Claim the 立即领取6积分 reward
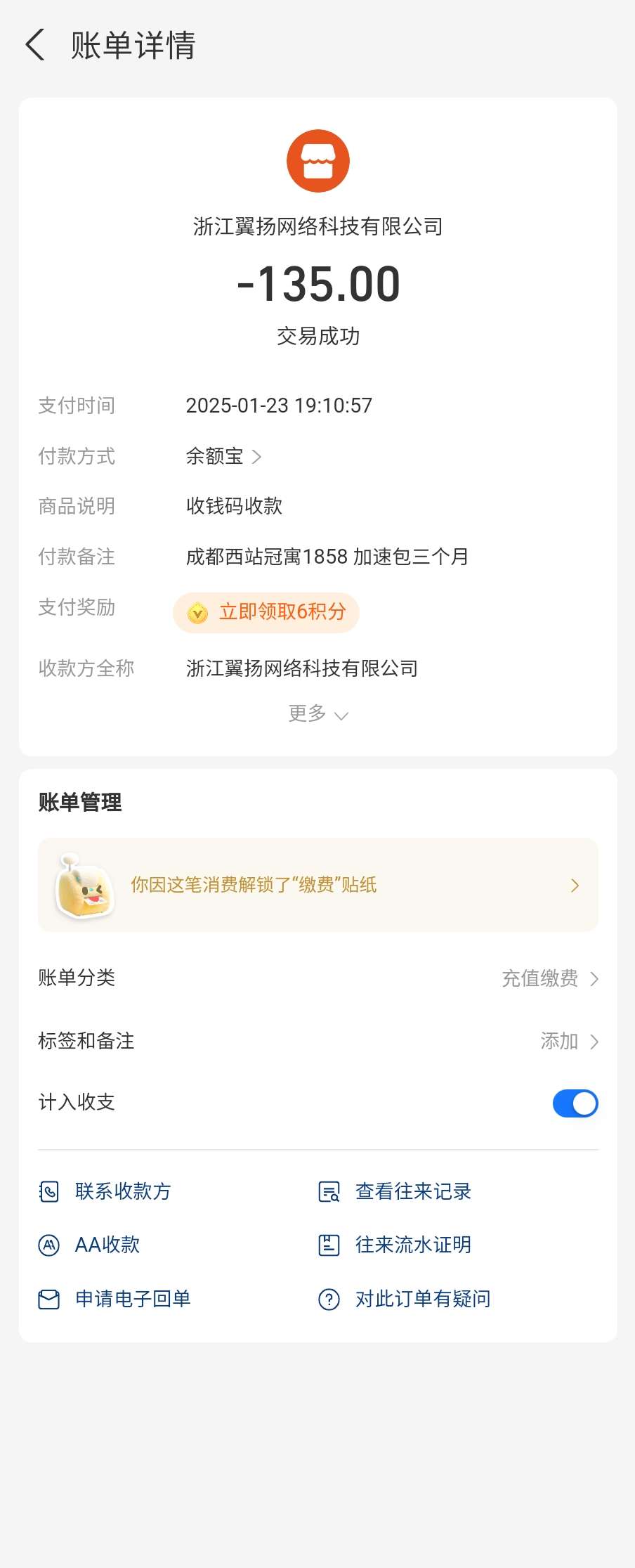 [x=266, y=612]
